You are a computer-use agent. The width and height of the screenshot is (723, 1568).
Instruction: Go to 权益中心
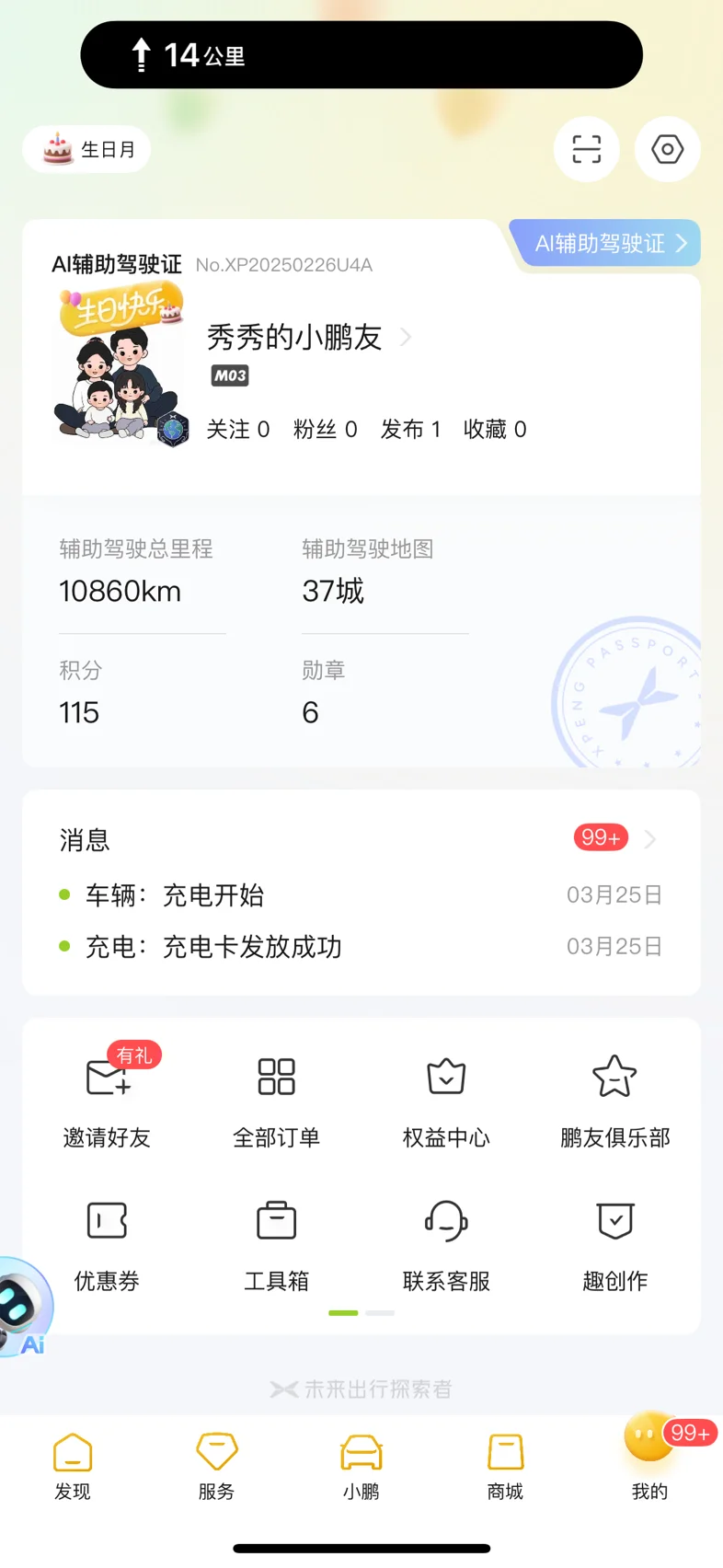click(446, 1097)
